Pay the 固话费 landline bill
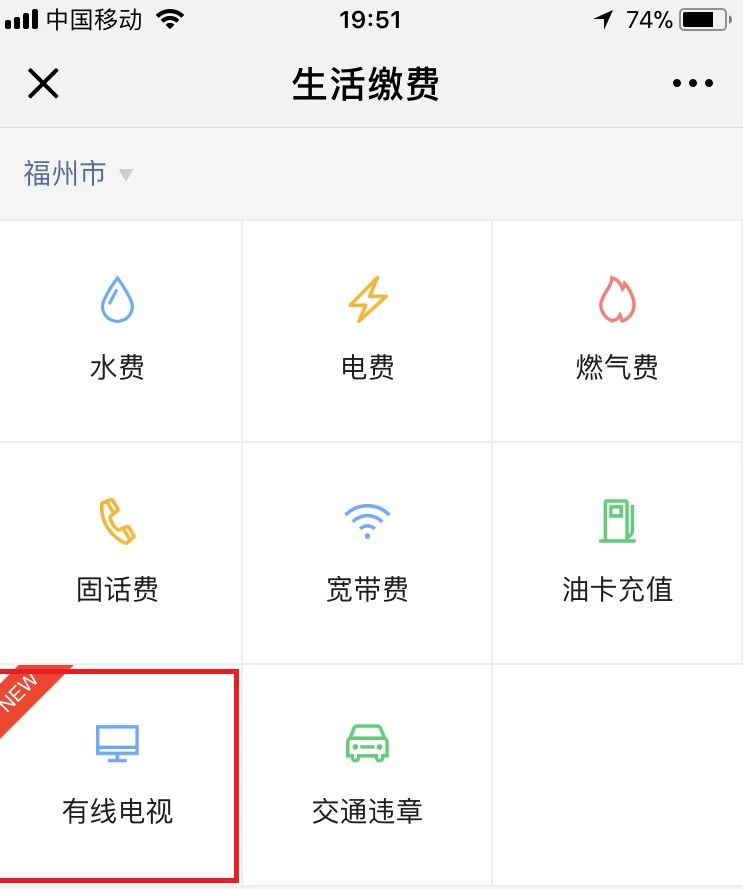 [118, 553]
